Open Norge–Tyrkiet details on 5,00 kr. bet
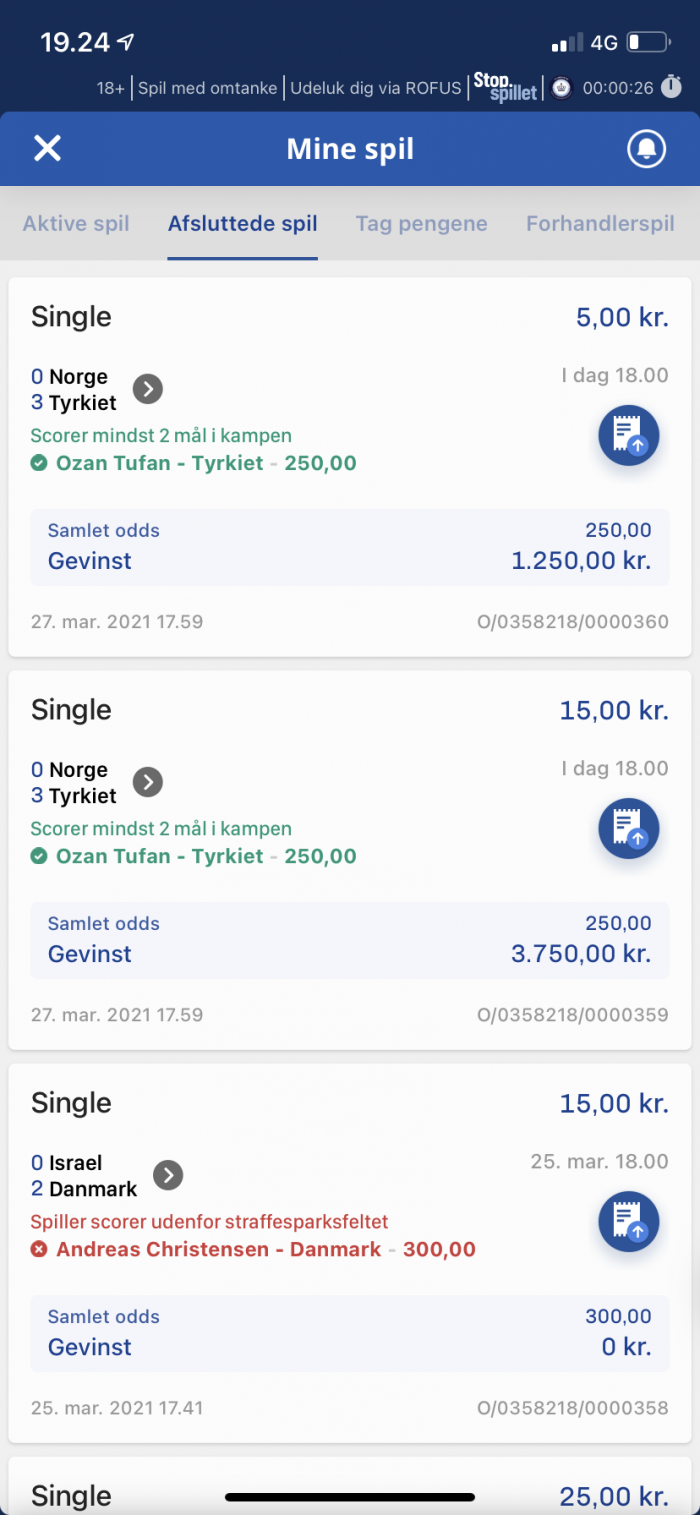Viewport: 700px width, 1515px height. [148, 389]
